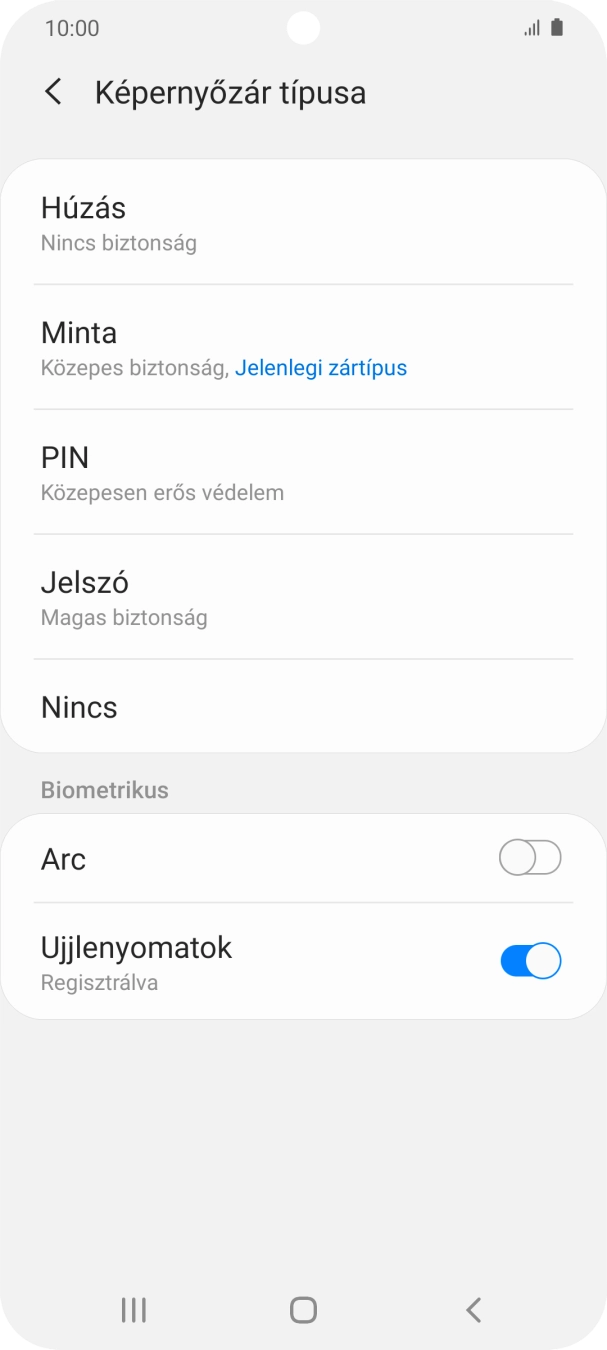Enable the Arc biometric switch
Image resolution: width=607 pixels, height=1350 pixels.
(x=530, y=858)
